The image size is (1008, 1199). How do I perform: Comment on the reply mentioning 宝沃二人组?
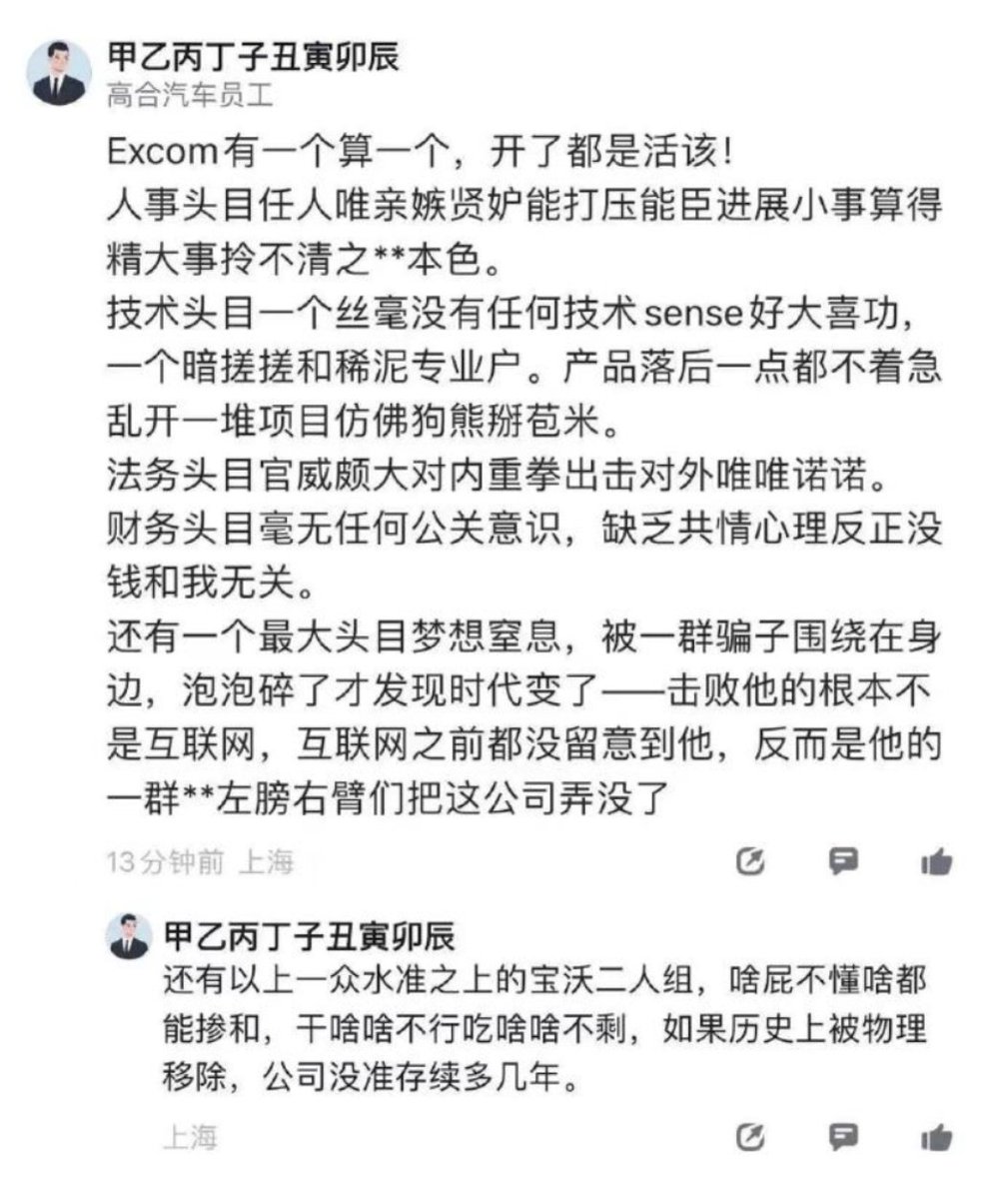(x=843, y=1136)
